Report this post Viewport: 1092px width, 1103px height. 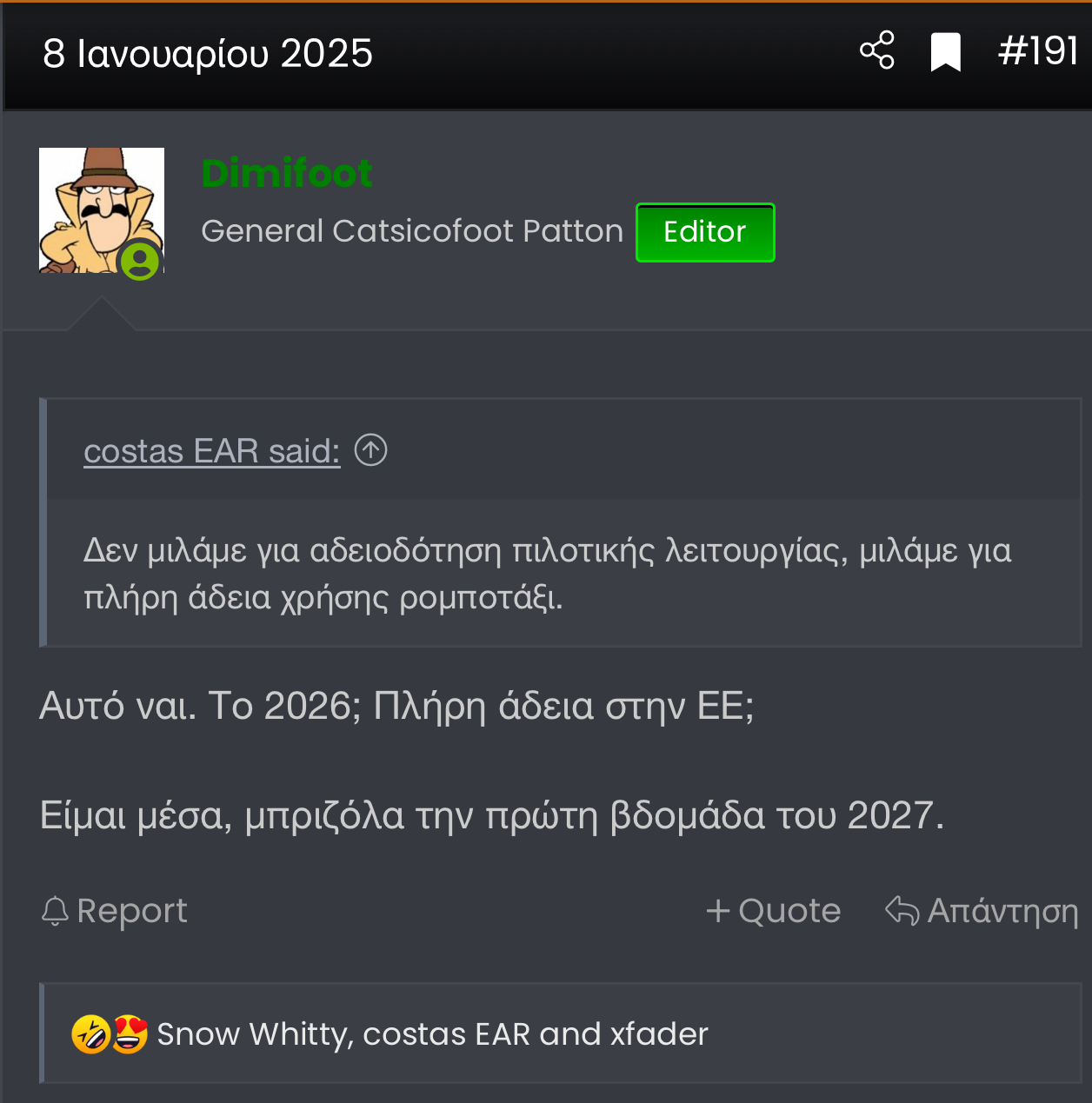(115, 911)
